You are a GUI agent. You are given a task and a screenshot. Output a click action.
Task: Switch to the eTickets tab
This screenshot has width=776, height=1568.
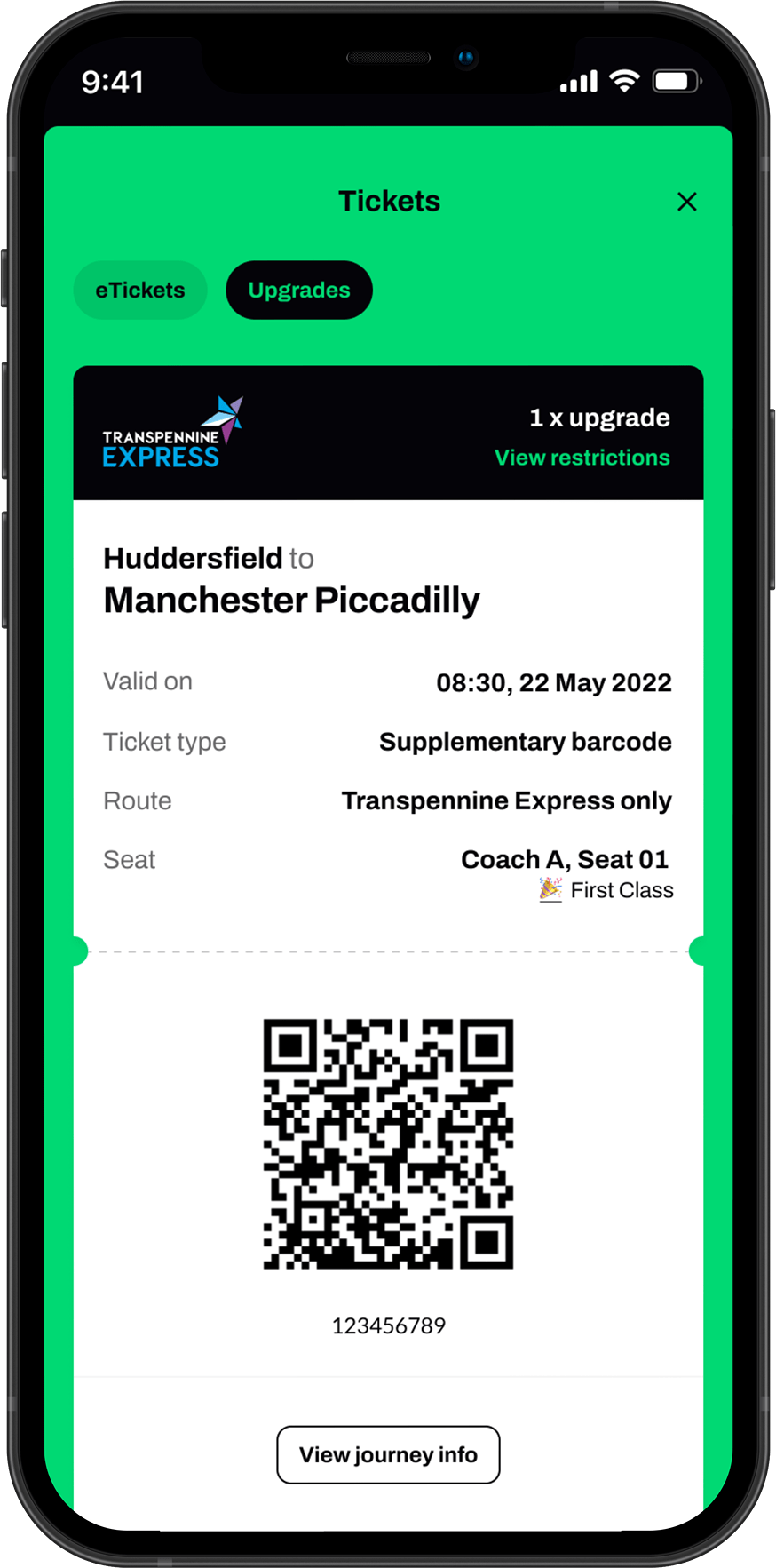(140, 291)
